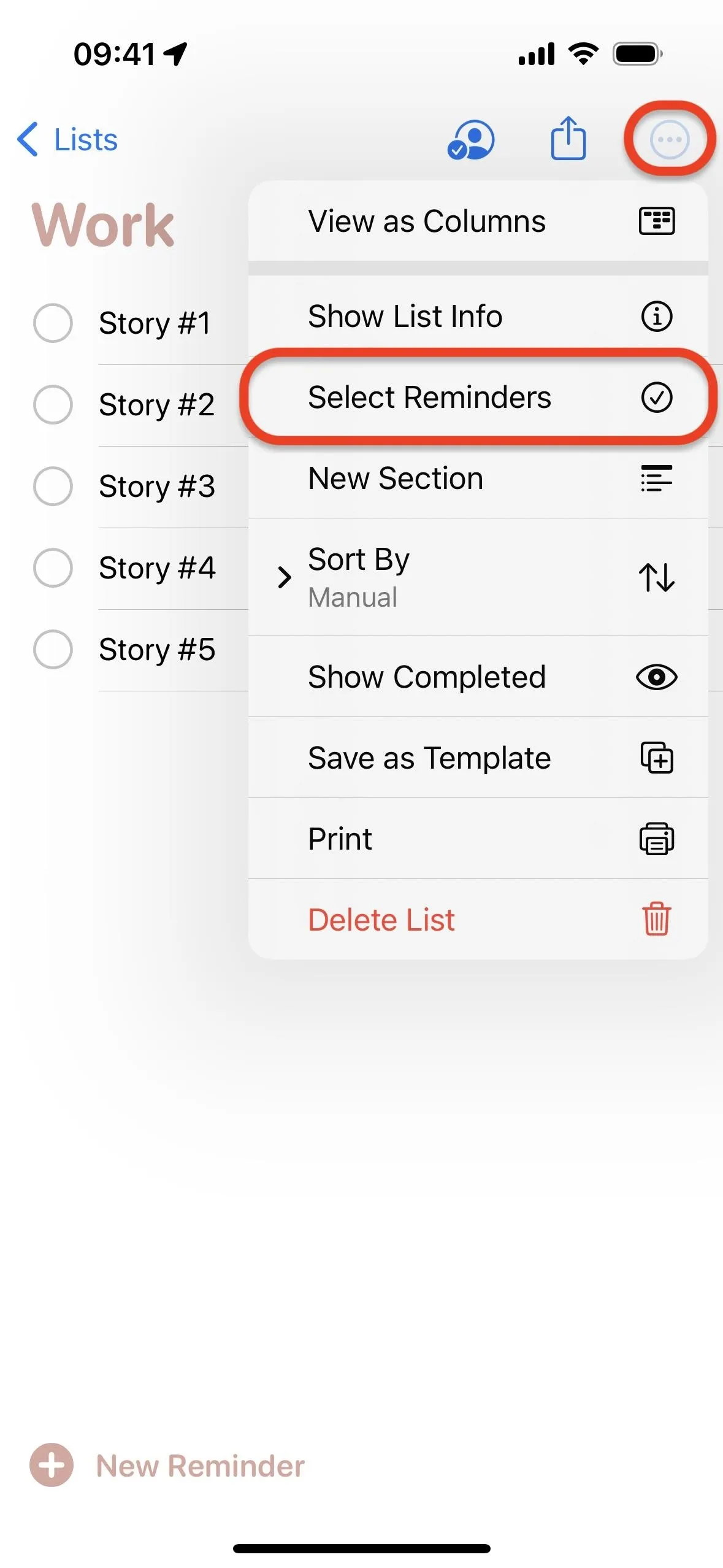Open the shared list collaboration icon
This screenshot has width=723, height=1568.
(471, 140)
